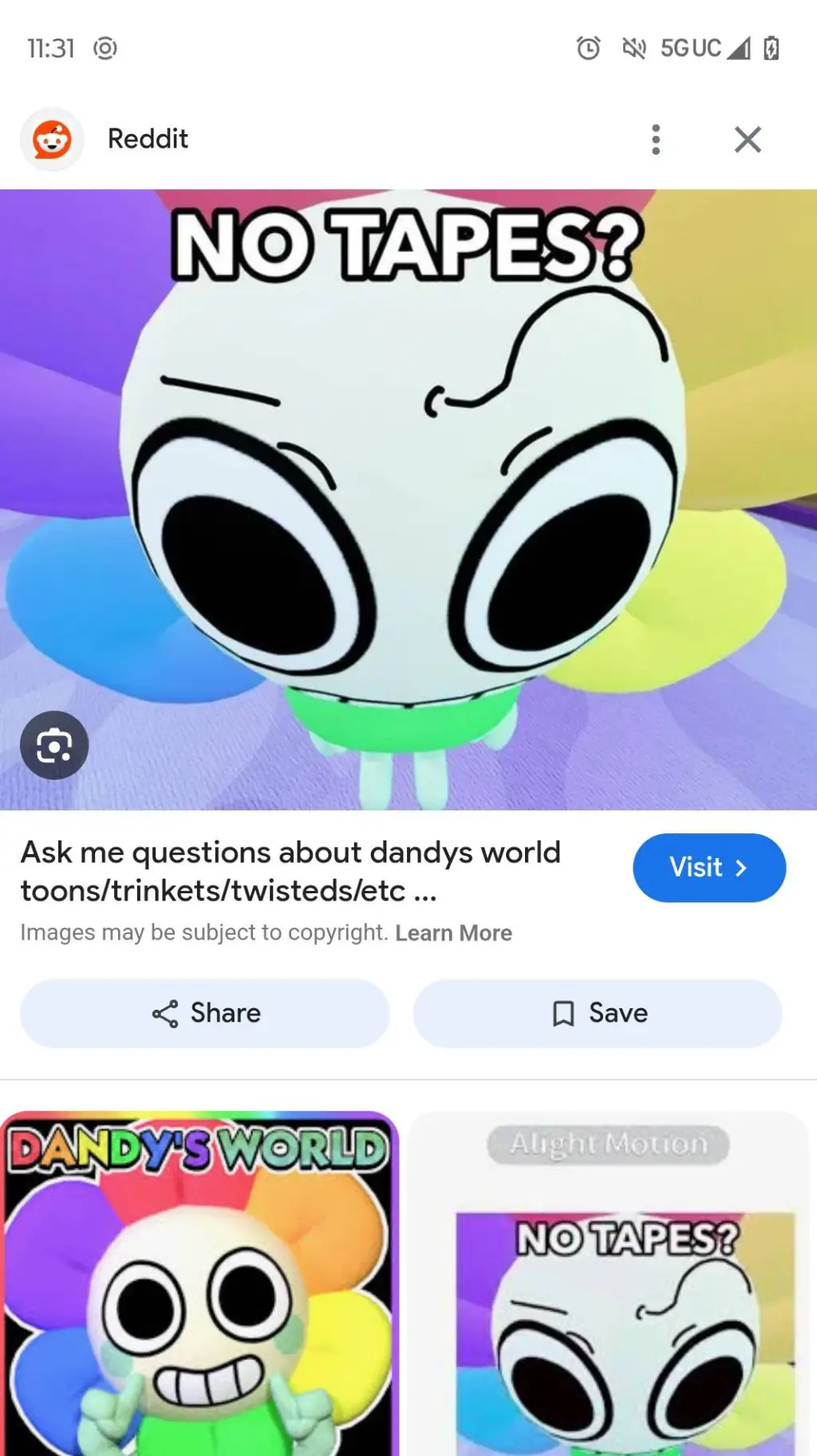The height and width of the screenshot is (1456, 817).
Task: Open the three-dot overflow menu
Action: (x=655, y=140)
